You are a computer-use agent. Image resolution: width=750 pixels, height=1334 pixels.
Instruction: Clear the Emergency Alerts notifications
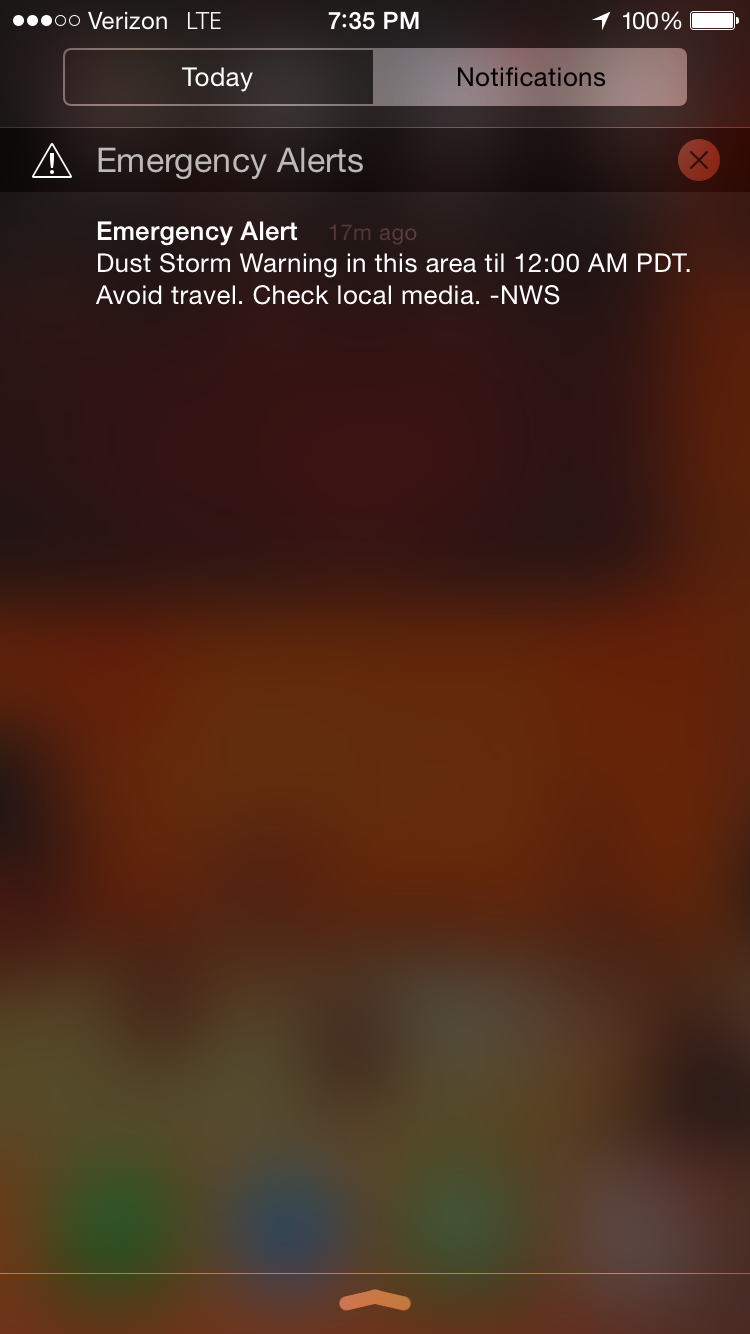[698, 160]
